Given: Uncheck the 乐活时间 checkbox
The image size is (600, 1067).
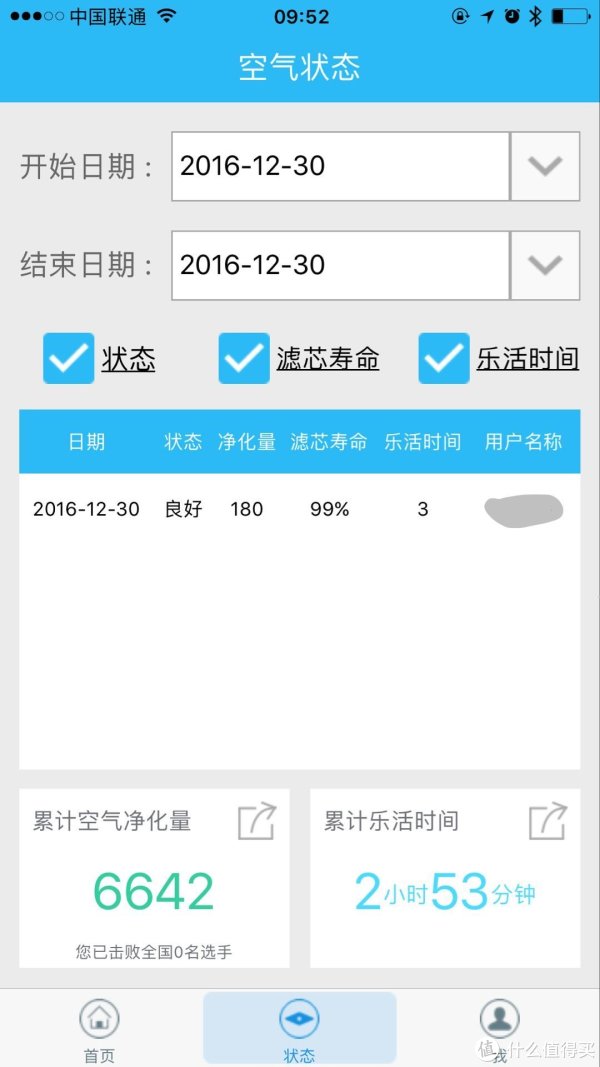Looking at the screenshot, I should pyautogui.click(x=444, y=358).
